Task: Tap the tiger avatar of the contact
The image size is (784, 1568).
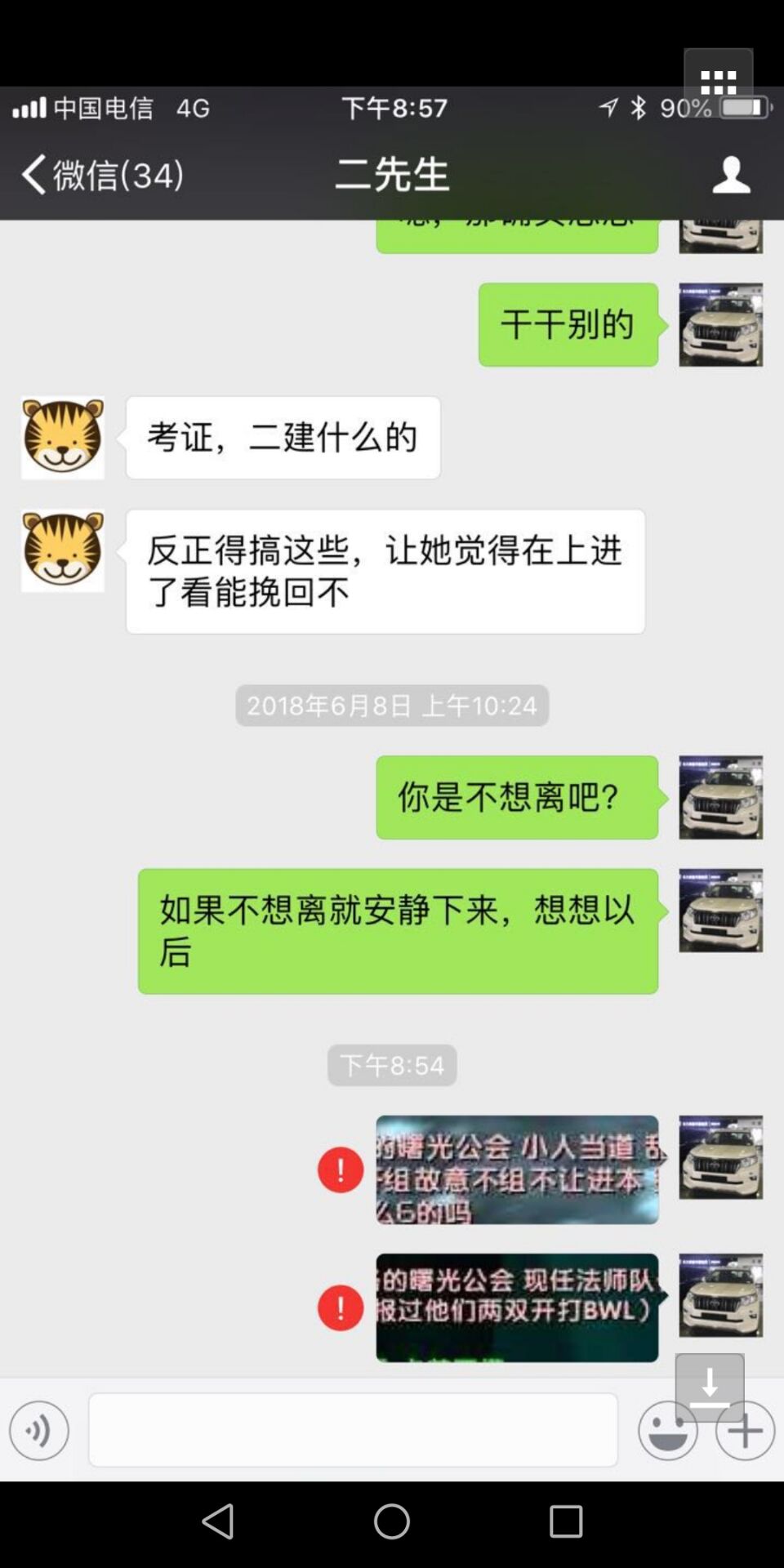Action: click(x=62, y=437)
